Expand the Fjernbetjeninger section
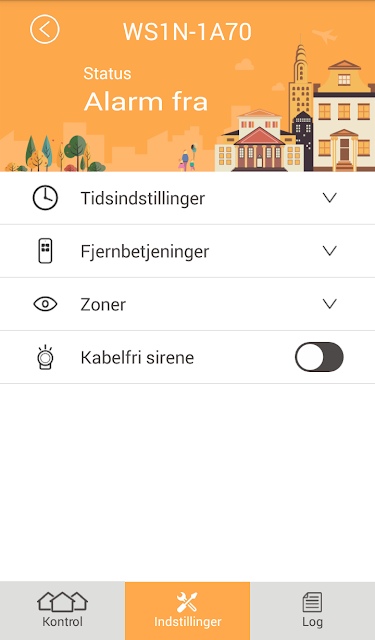The image size is (375, 640). click(187, 251)
